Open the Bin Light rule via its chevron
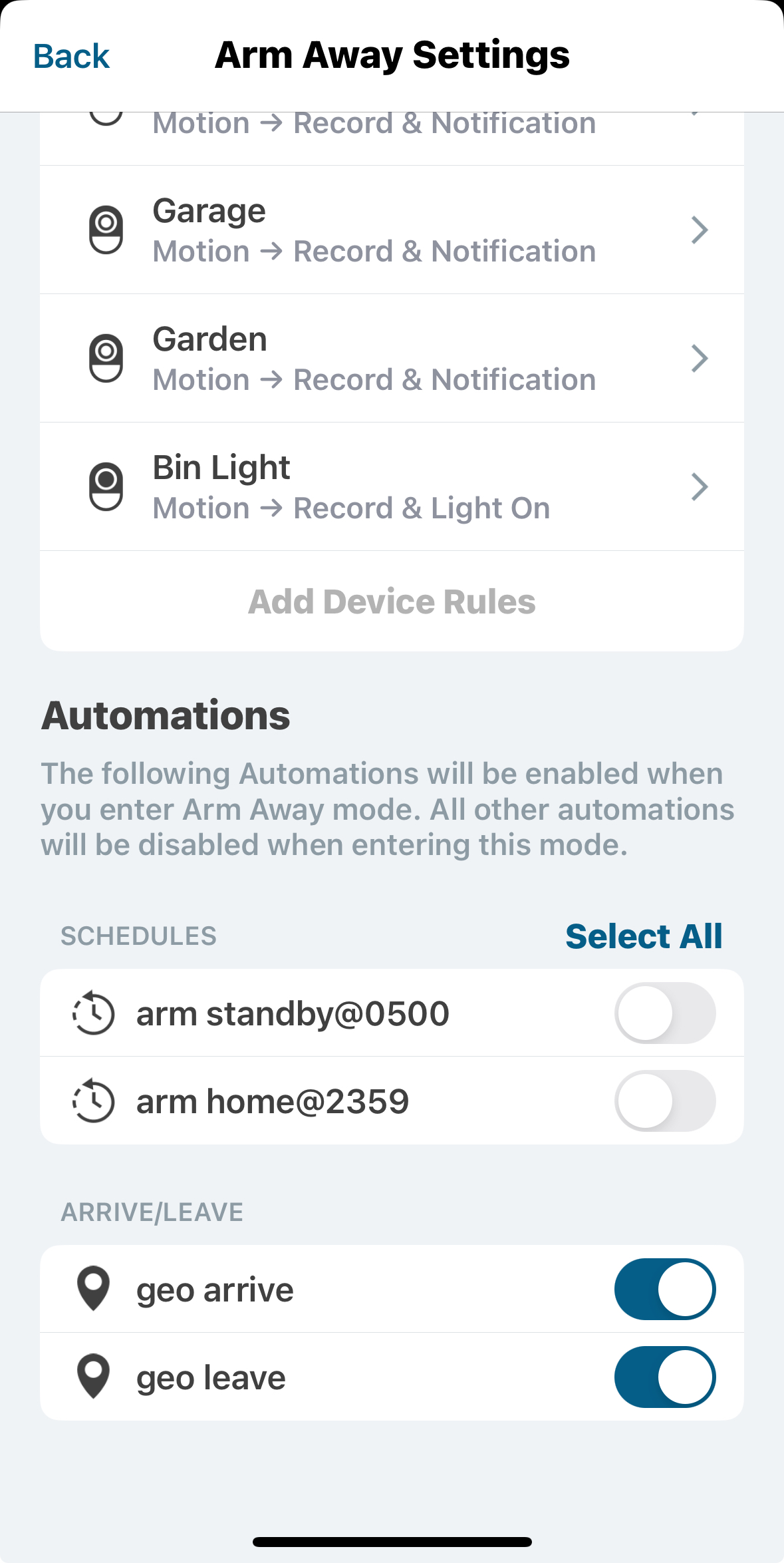Image resolution: width=784 pixels, height=1563 pixels. coord(700,485)
